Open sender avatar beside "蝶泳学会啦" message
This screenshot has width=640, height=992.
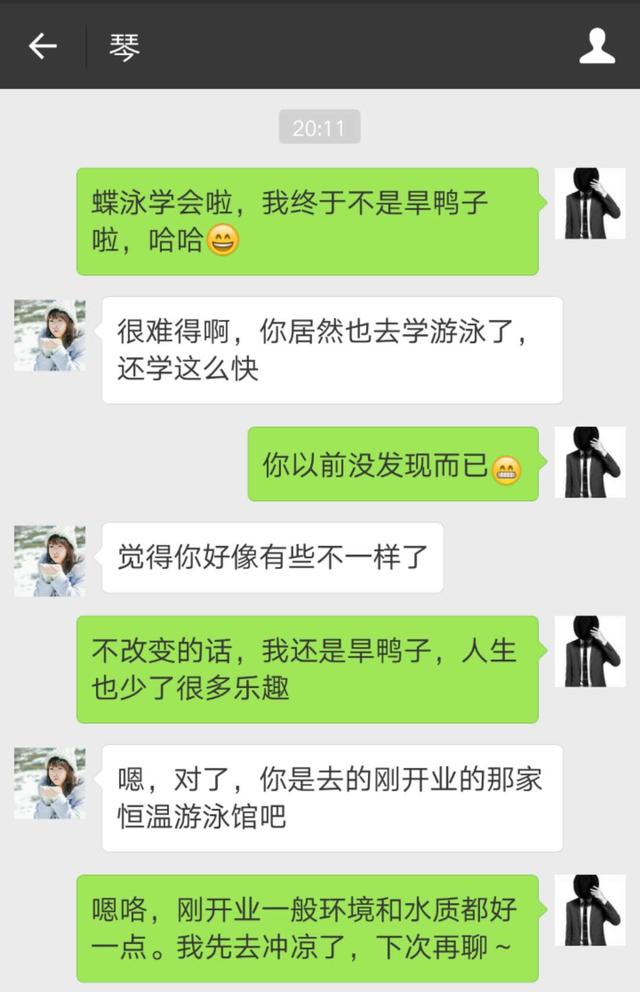(589, 203)
